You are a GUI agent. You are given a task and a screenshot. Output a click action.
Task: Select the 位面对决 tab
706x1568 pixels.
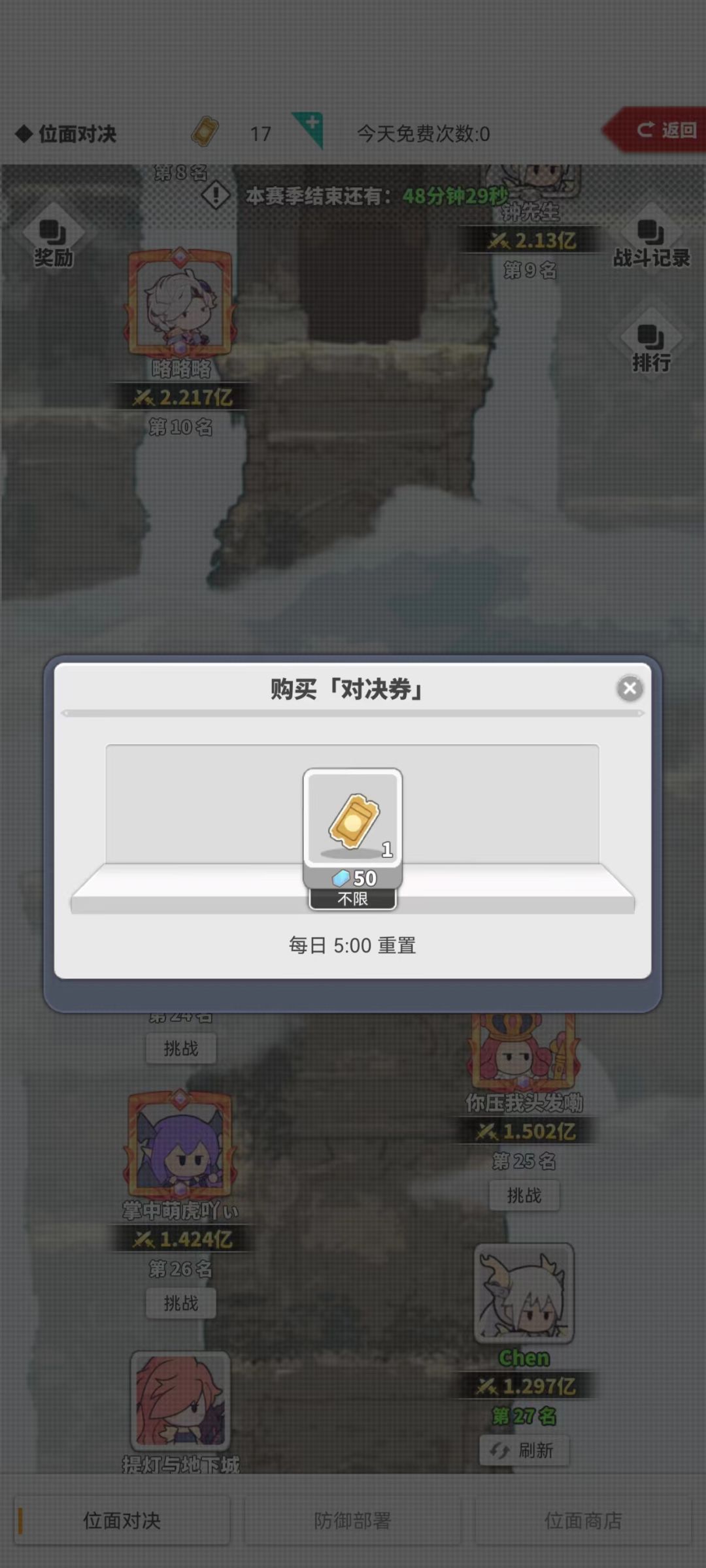[123, 1520]
